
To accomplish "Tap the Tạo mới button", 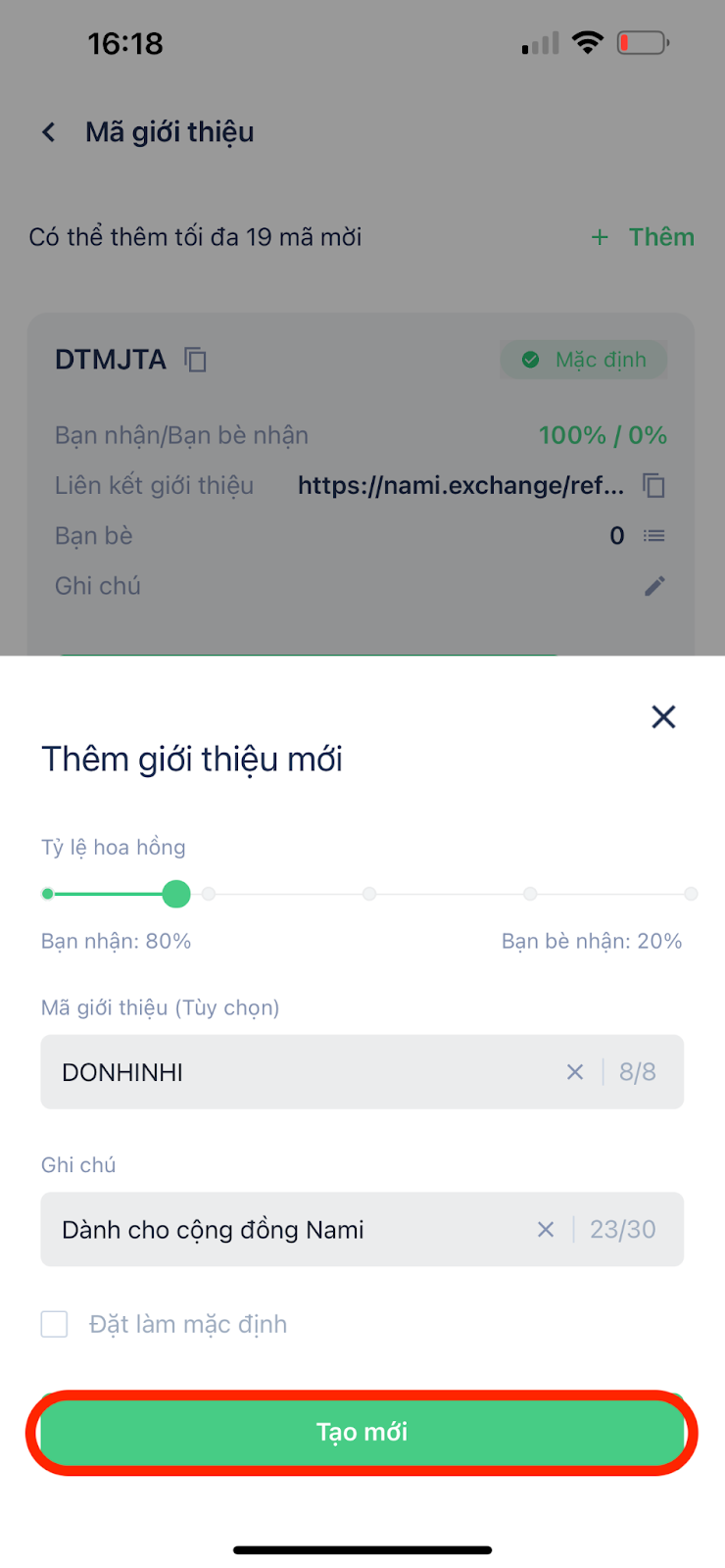I will click(362, 1432).
